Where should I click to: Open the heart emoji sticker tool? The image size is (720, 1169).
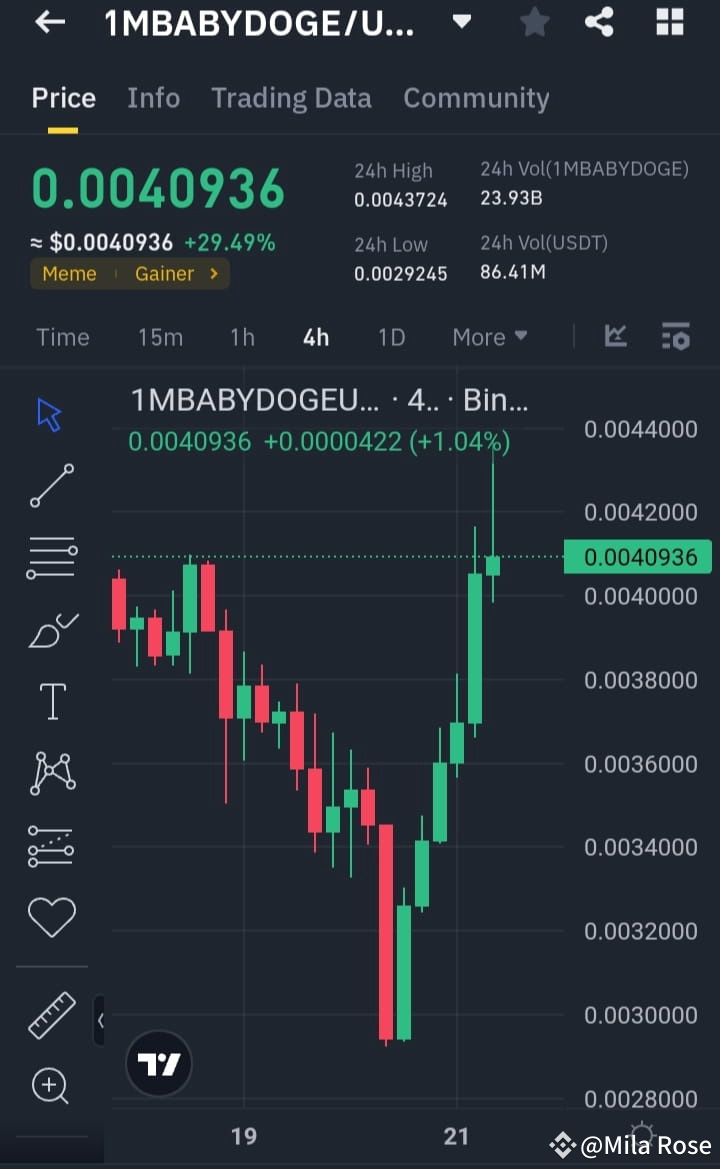[x=50, y=917]
